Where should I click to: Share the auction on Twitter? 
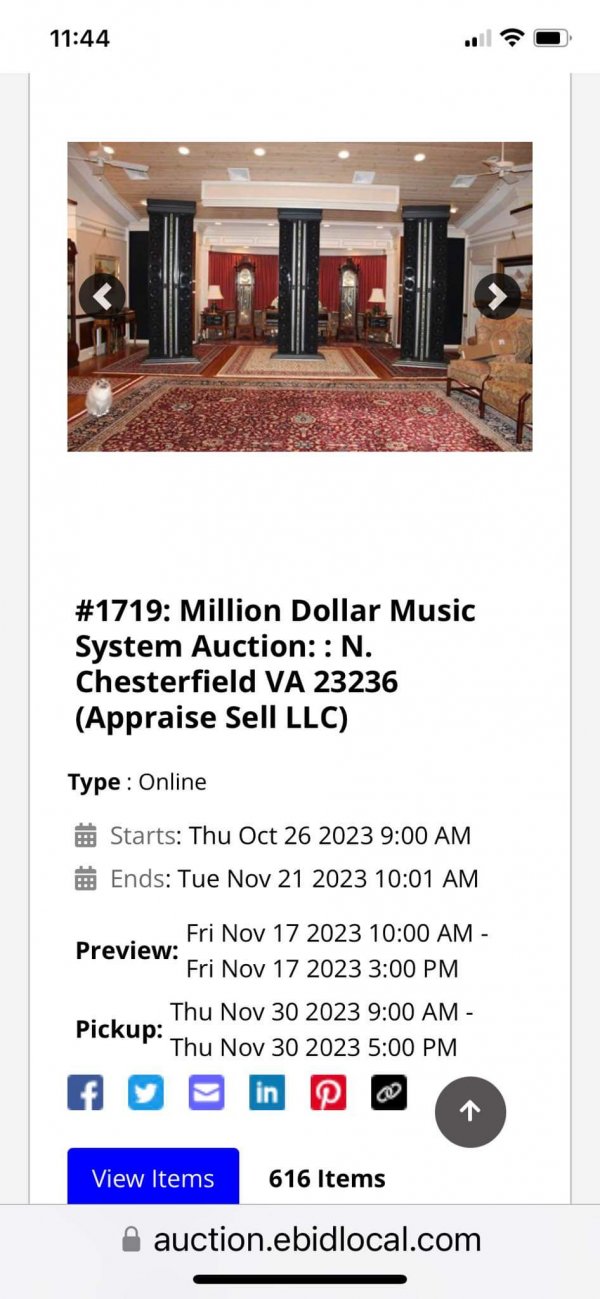point(146,1093)
